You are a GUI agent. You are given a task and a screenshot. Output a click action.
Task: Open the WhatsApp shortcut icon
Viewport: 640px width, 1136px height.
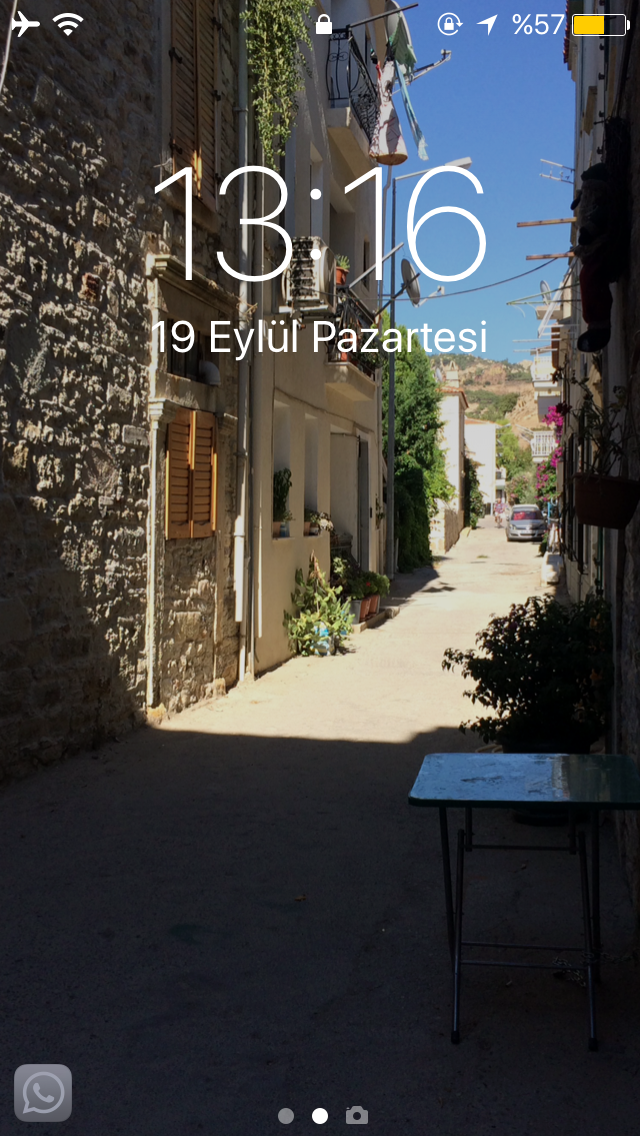pos(43,1092)
